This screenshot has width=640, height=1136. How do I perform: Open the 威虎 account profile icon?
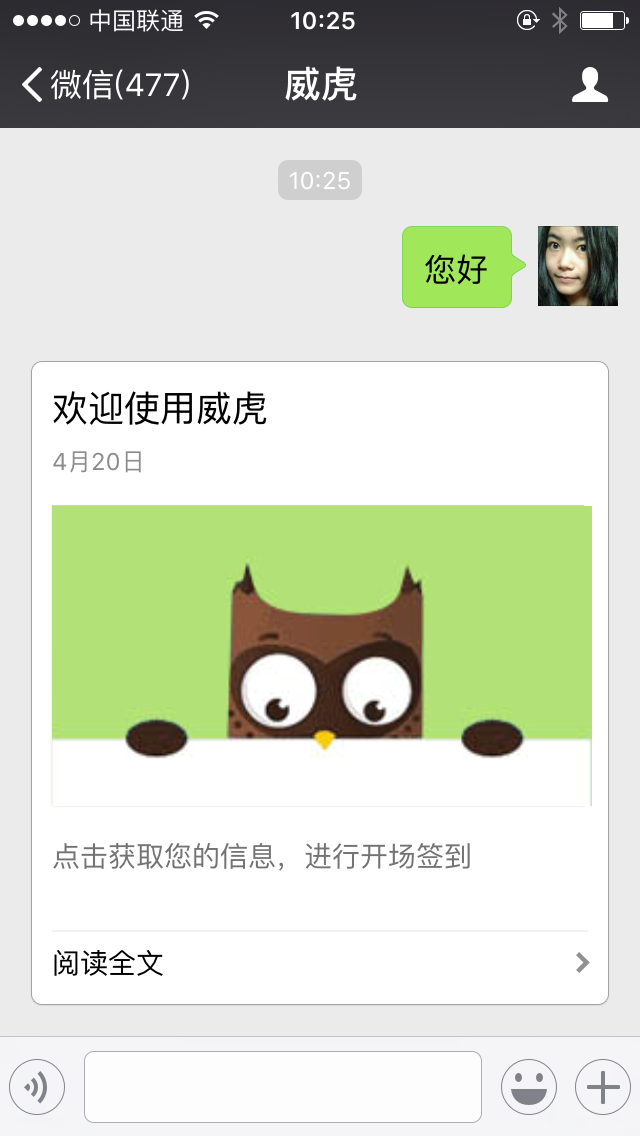pyautogui.click(x=590, y=85)
